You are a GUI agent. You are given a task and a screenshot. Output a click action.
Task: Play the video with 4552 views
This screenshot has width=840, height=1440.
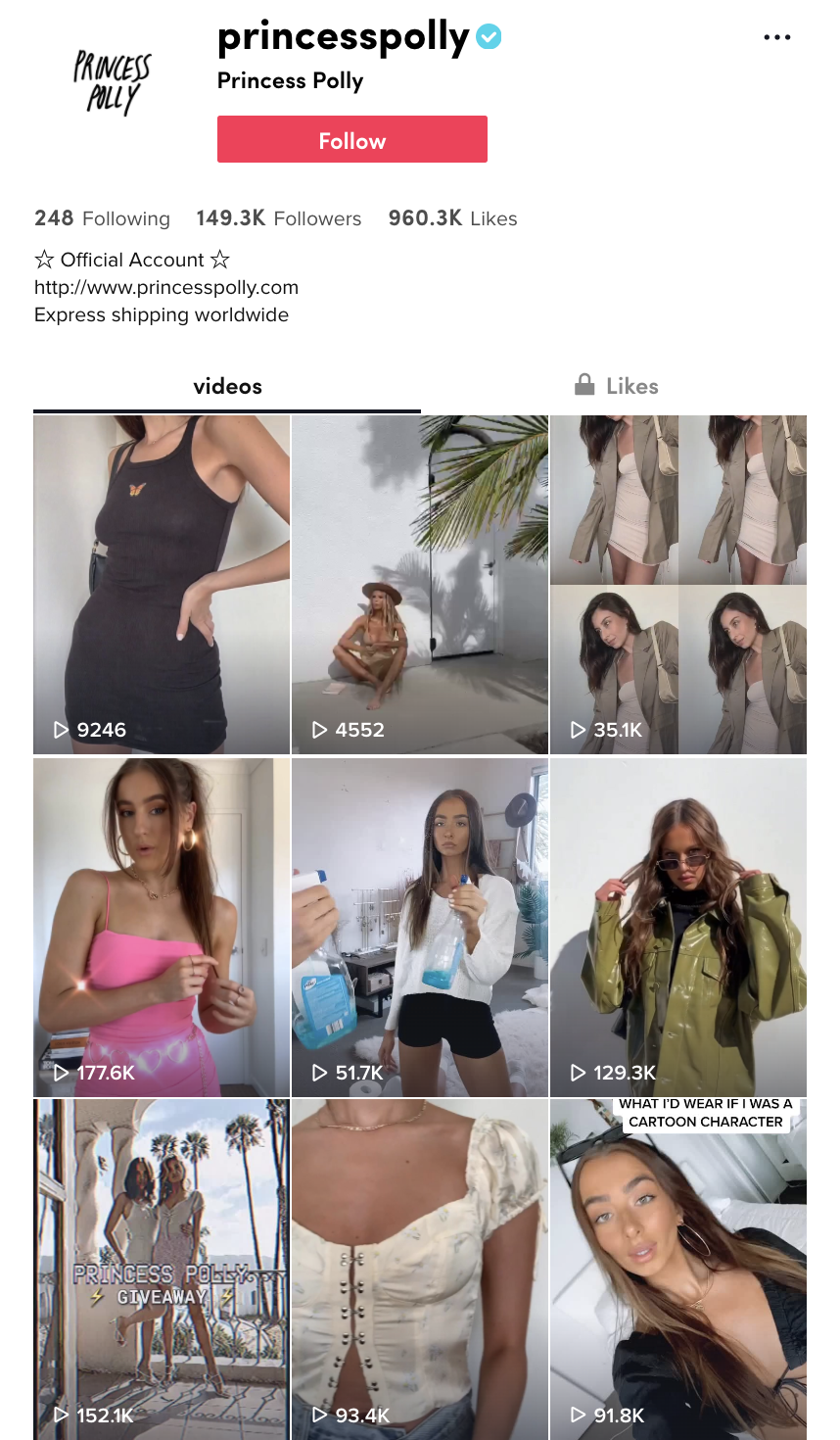click(420, 585)
